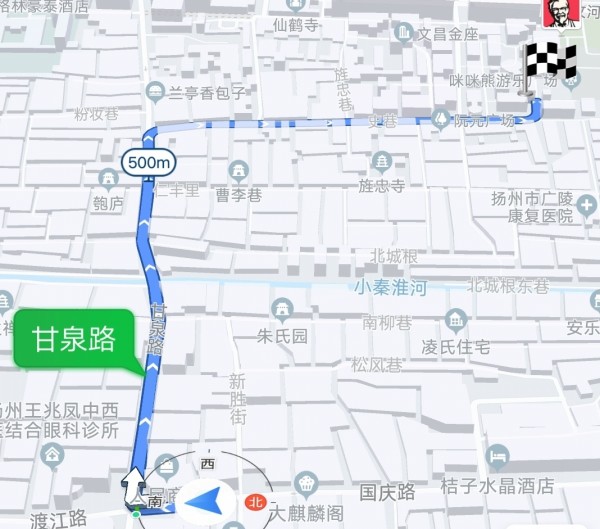Select the 曹李巷 place marker
The height and width of the screenshot is (529, 600).
[238, 170]
